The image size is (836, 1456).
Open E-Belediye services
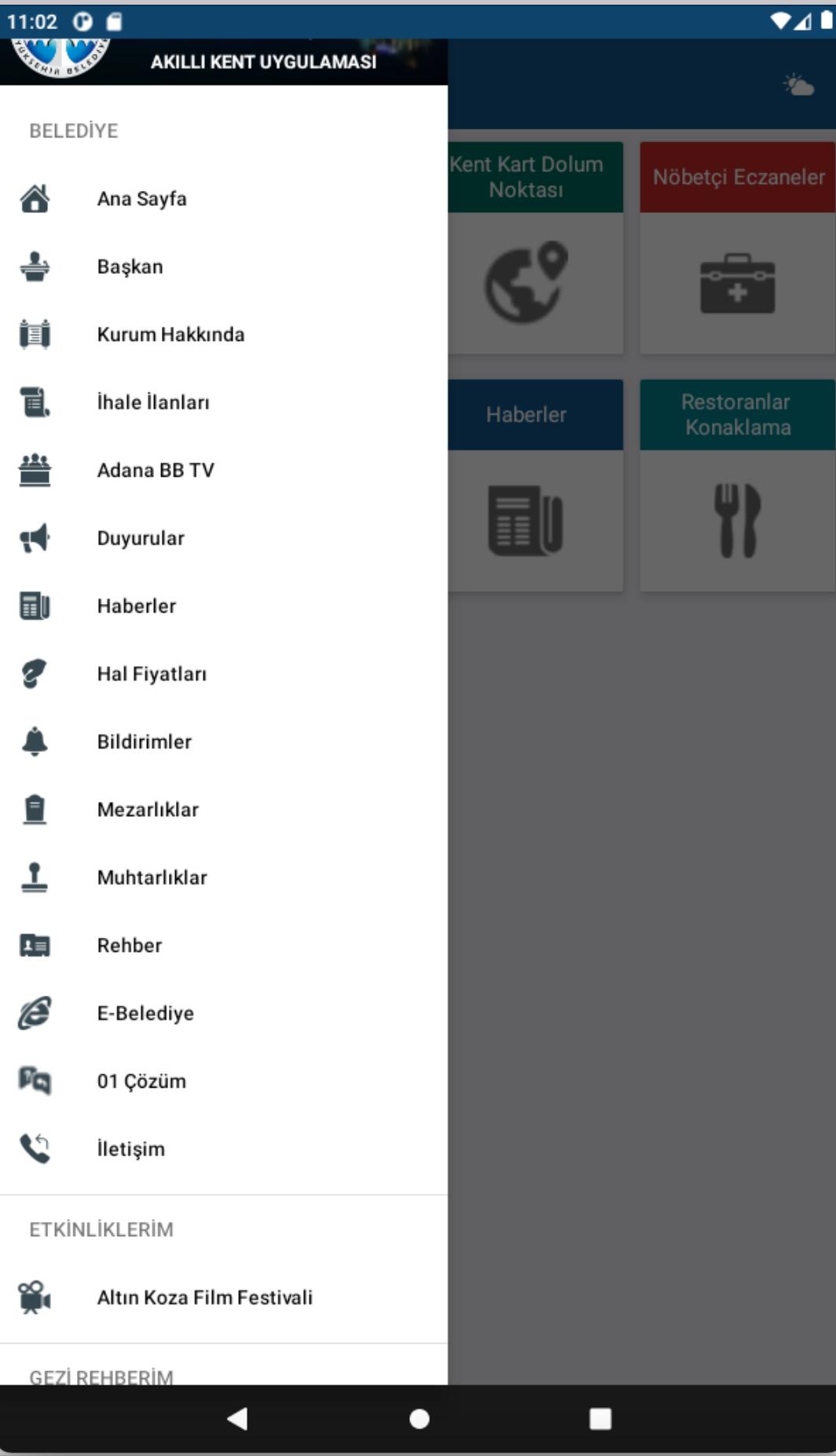pos(224,1014)
